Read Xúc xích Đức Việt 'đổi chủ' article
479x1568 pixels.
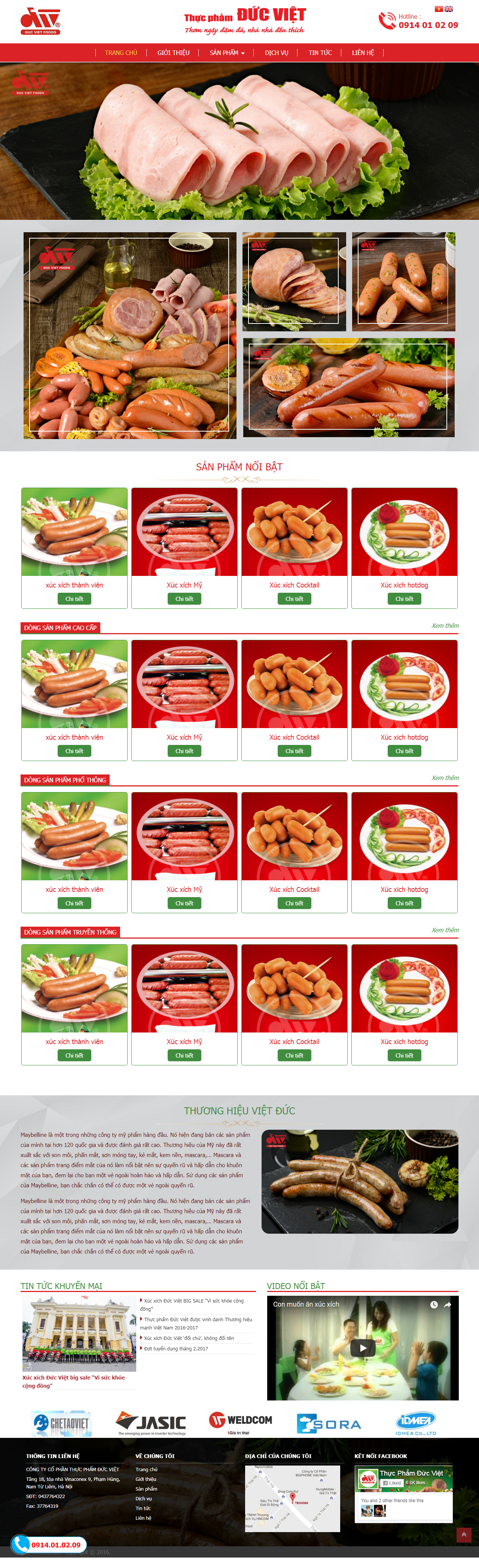pos(189,1338)
